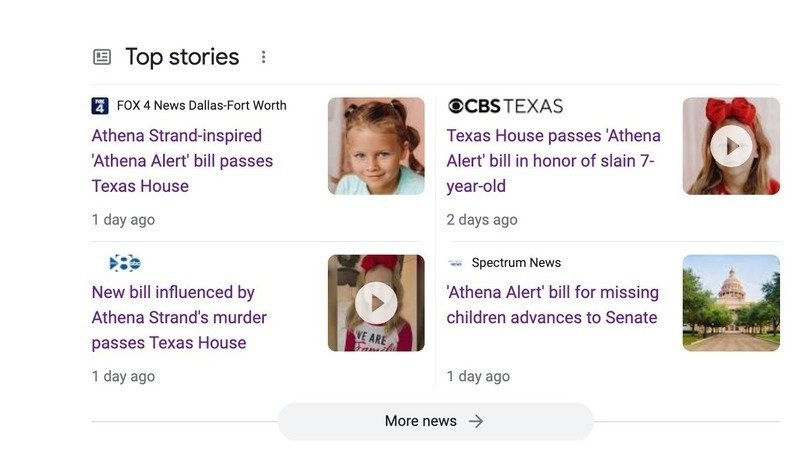The image size is (800, 450).
Task: Open the FOX 4 story photo thumbnail
Action: tap(376, 146)
